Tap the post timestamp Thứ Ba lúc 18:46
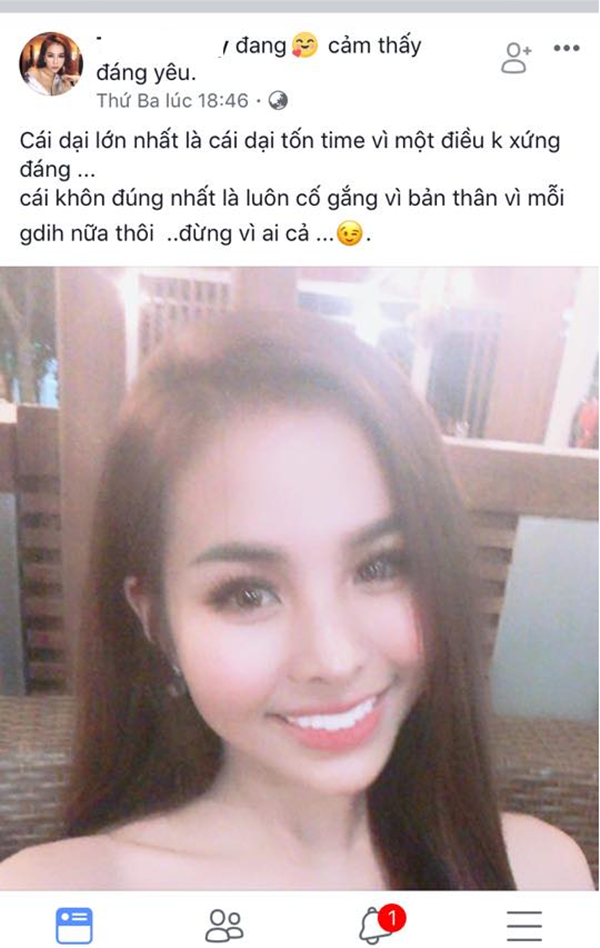 pyautogui.click(x=173, y=101)
